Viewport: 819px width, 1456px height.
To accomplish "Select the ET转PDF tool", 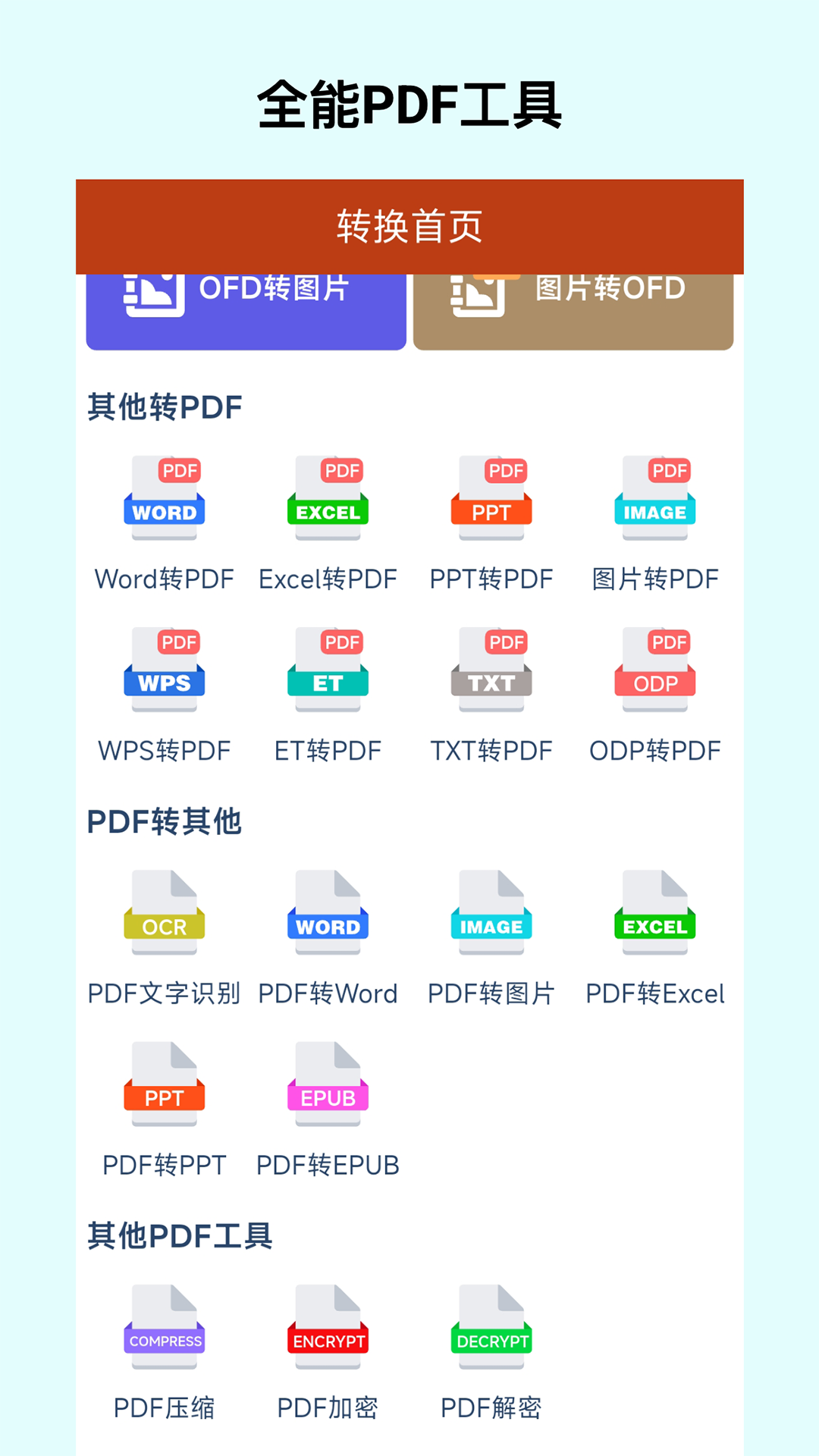I will (x=327, y=694).
